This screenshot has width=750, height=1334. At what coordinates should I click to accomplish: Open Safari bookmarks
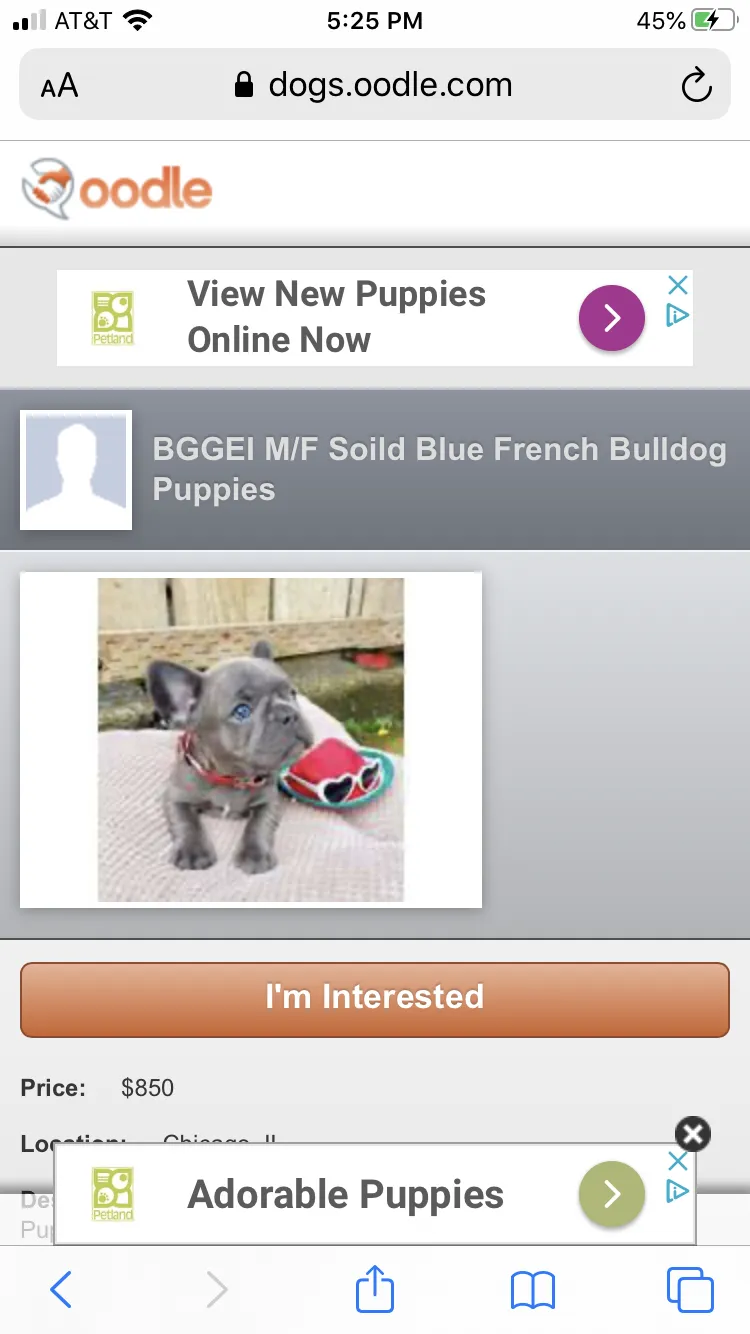coord(532,1290)
